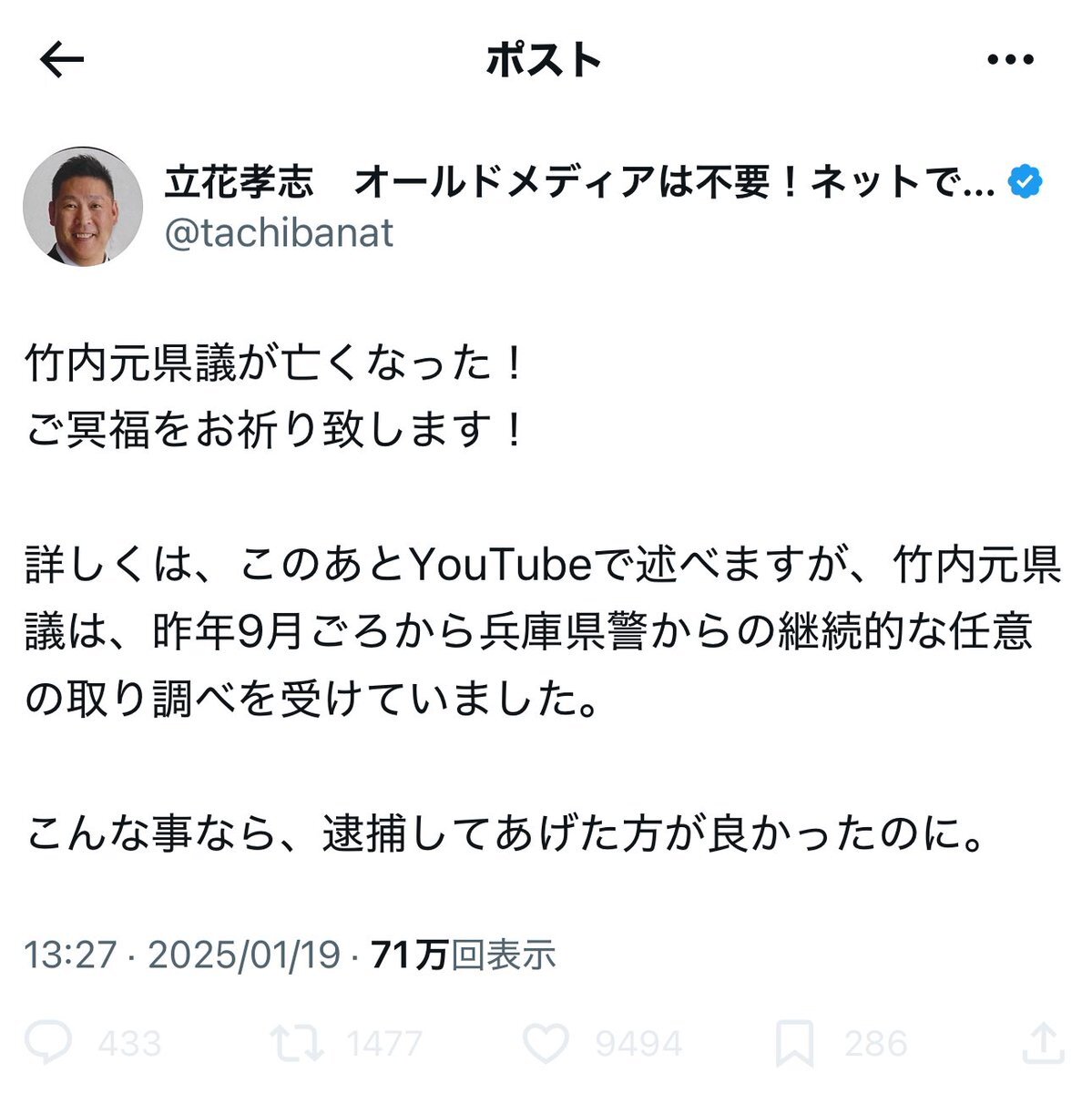1092x1093 pixels.
Task: Like this post with the heart
Action: click(x=546, y=1042)
